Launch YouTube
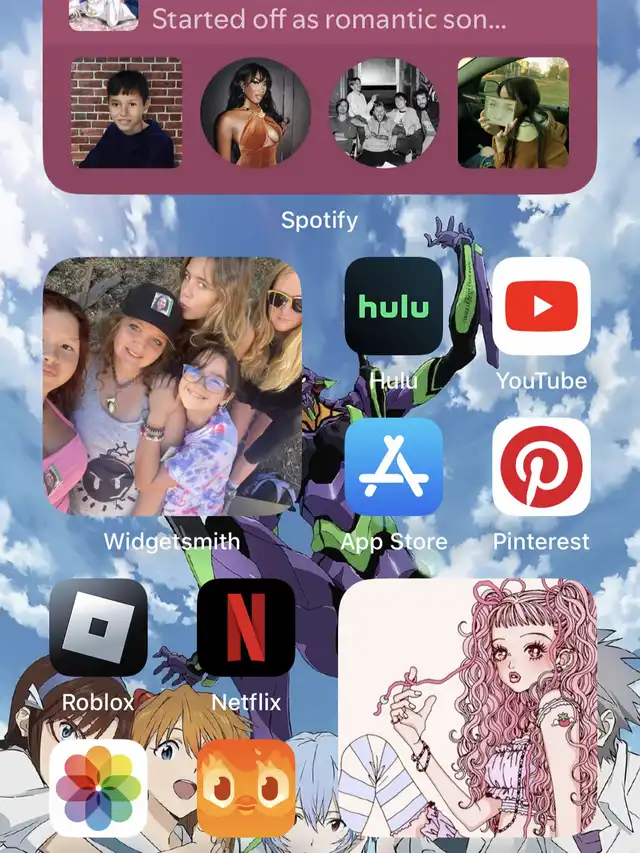 tap(541, 306)
